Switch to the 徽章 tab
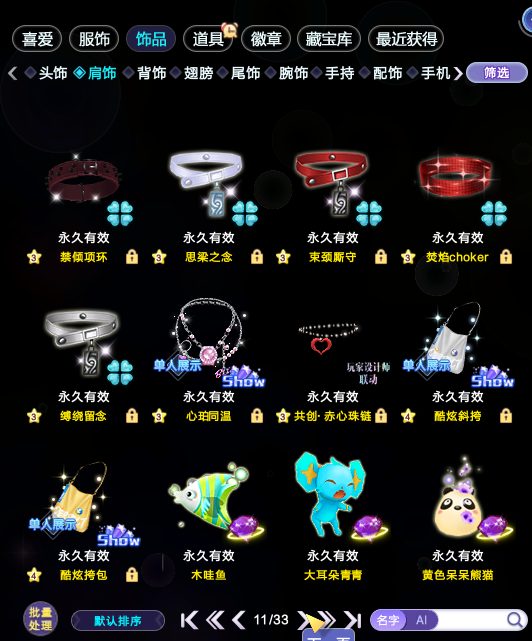 pos(266,39)
